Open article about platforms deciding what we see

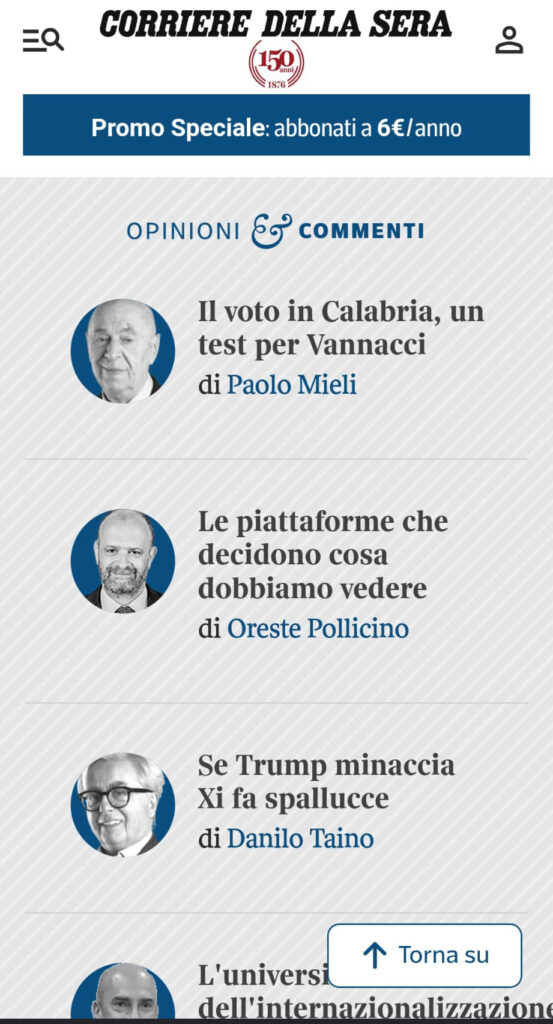tap(323, 555)
